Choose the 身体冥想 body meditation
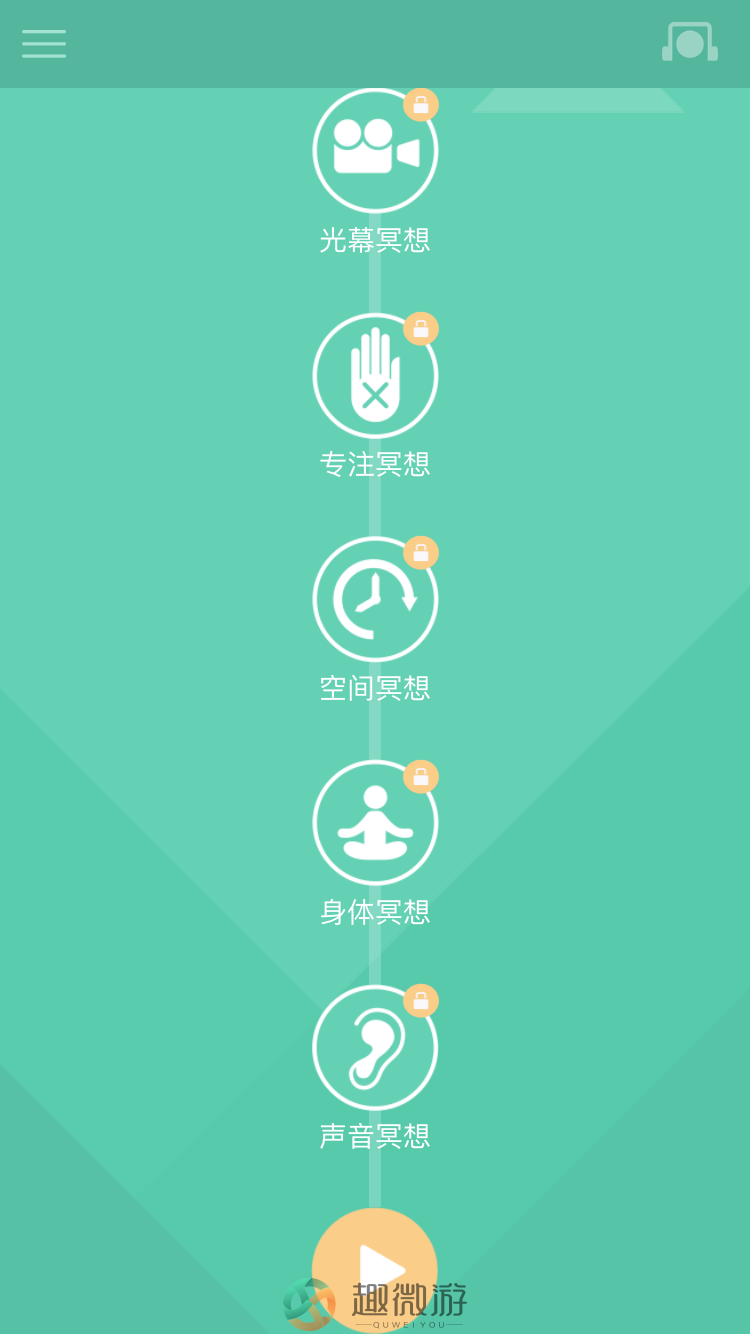The height and width of the screenshot is (1334, 750). pos(375,824)
